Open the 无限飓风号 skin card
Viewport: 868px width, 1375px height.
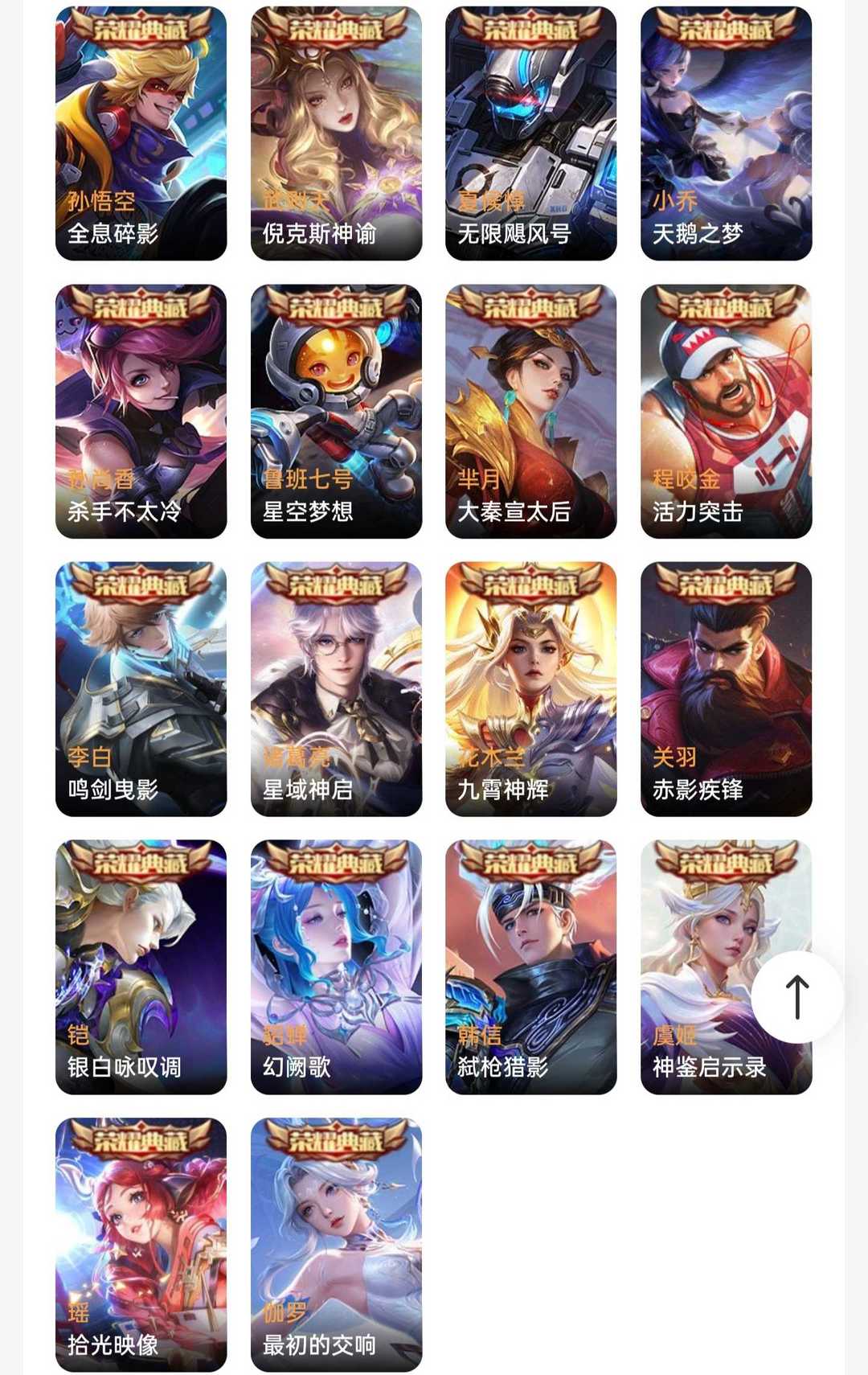[530, 133]
